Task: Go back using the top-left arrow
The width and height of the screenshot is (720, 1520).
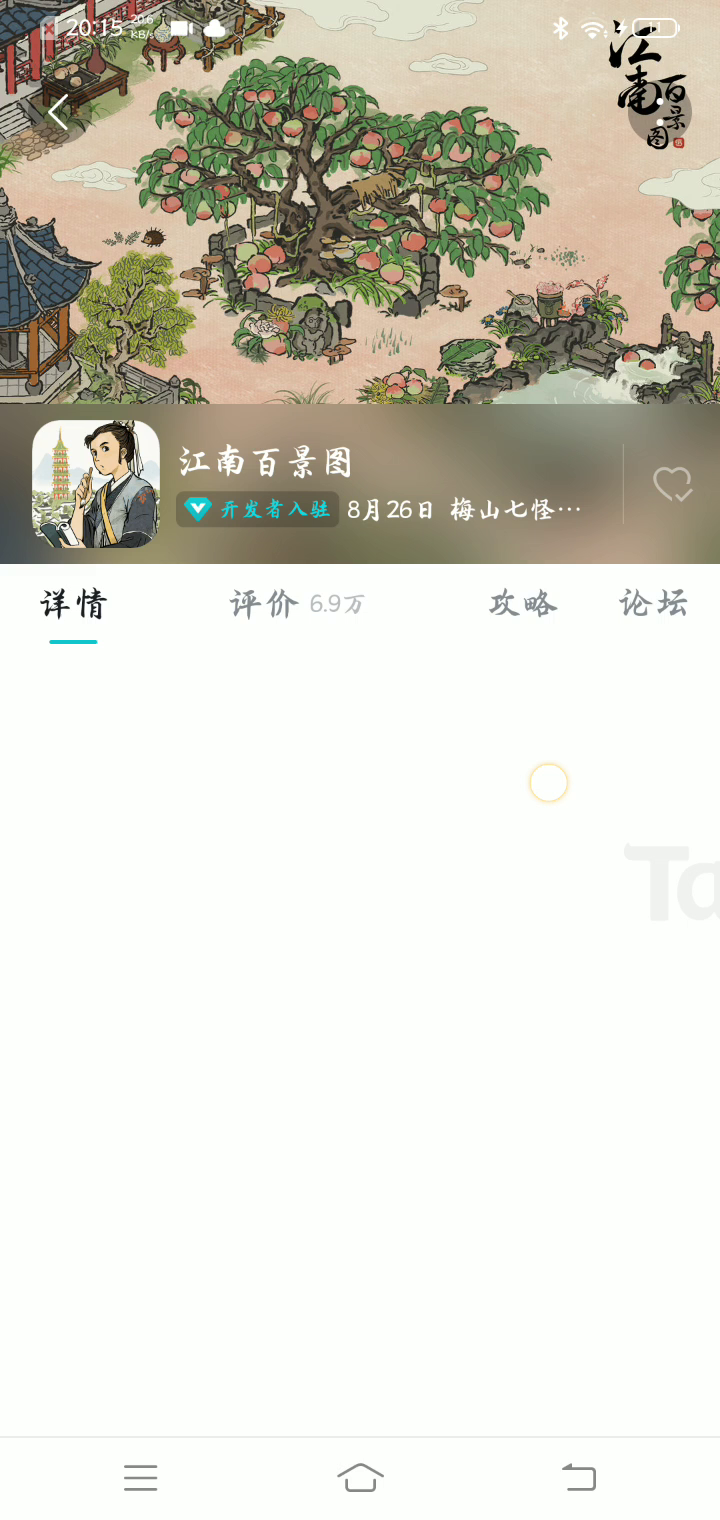Action: coord(58,112)
